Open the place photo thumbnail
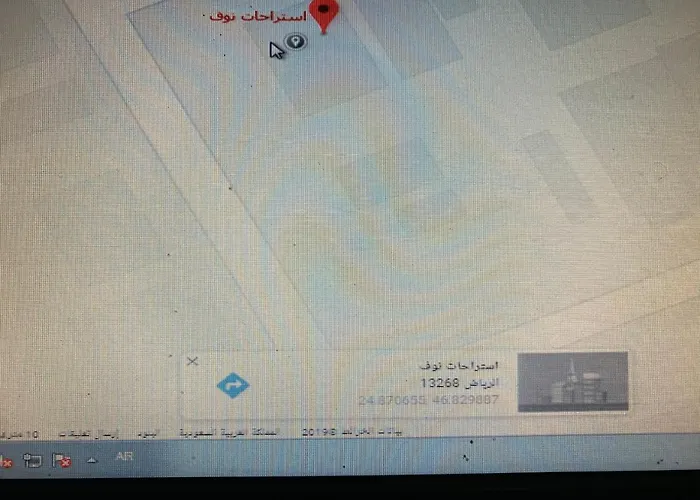700x500 pixels. [x=573, y=381]
